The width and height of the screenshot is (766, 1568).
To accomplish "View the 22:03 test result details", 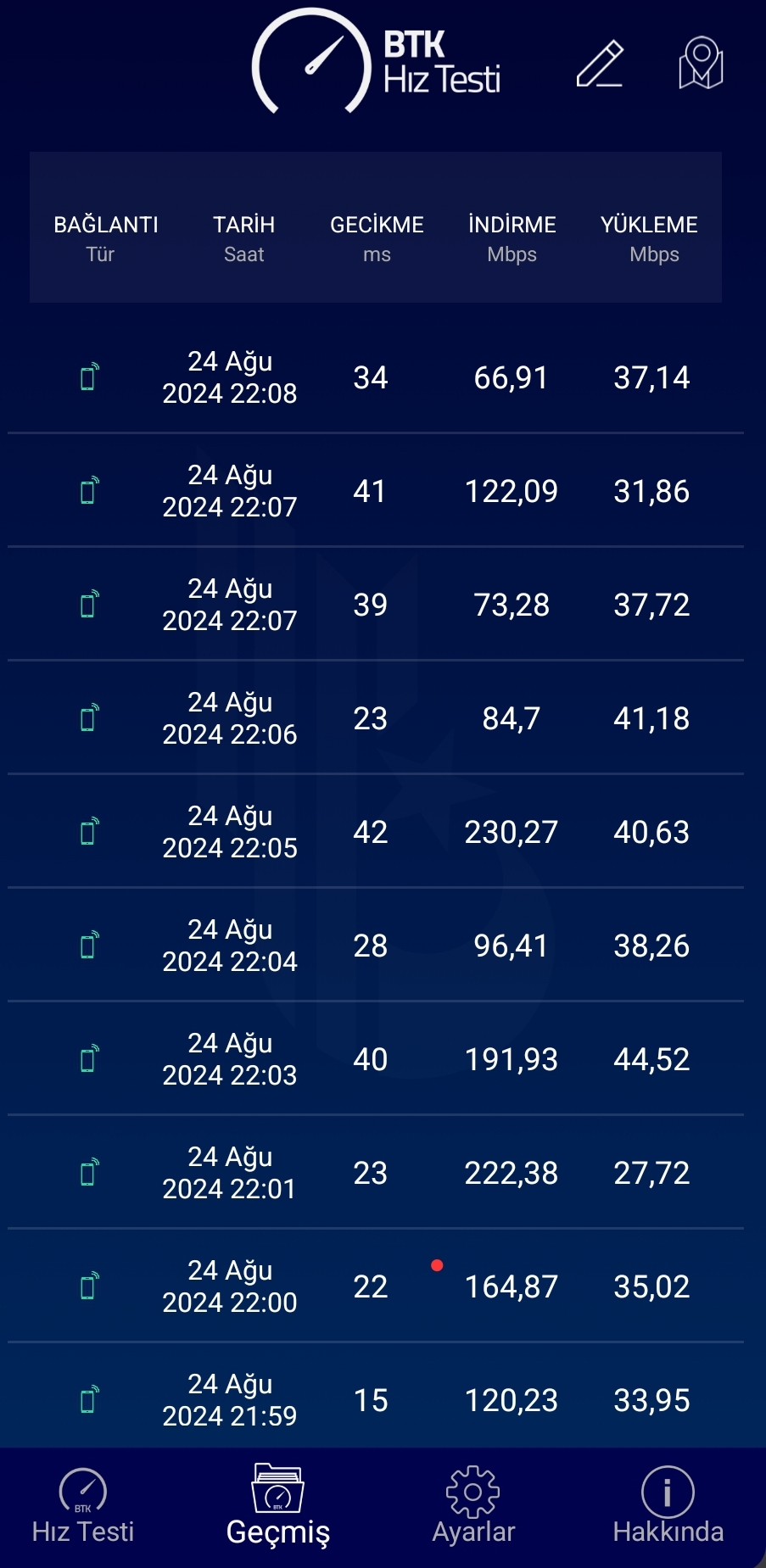I will point(376,1059).
